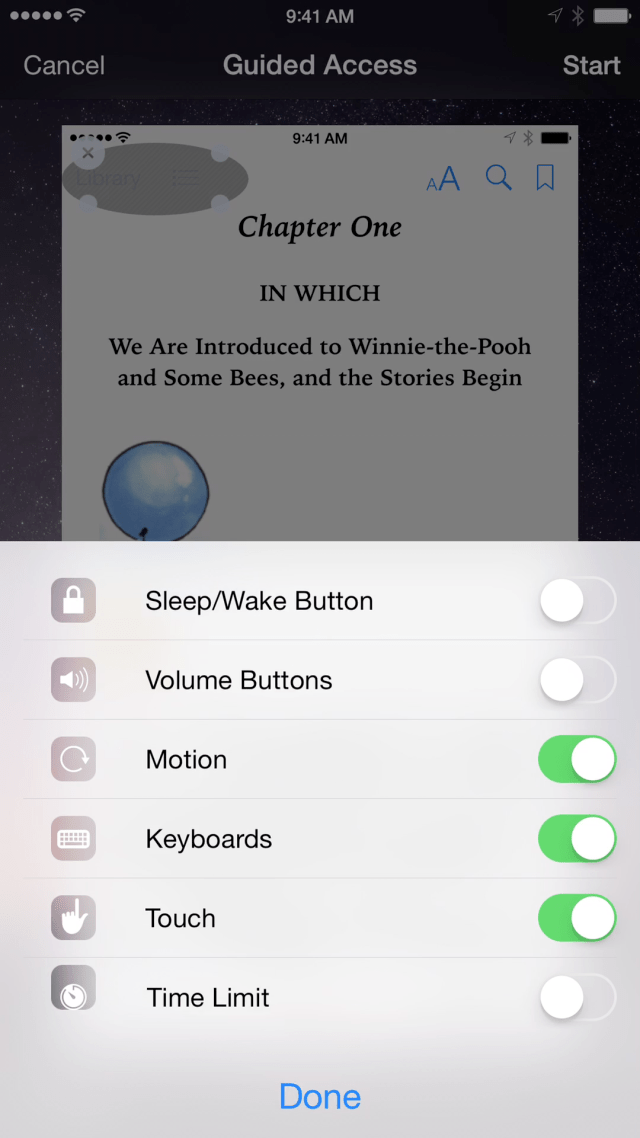Remove the circled disabled area

click(x=88, y=153)
